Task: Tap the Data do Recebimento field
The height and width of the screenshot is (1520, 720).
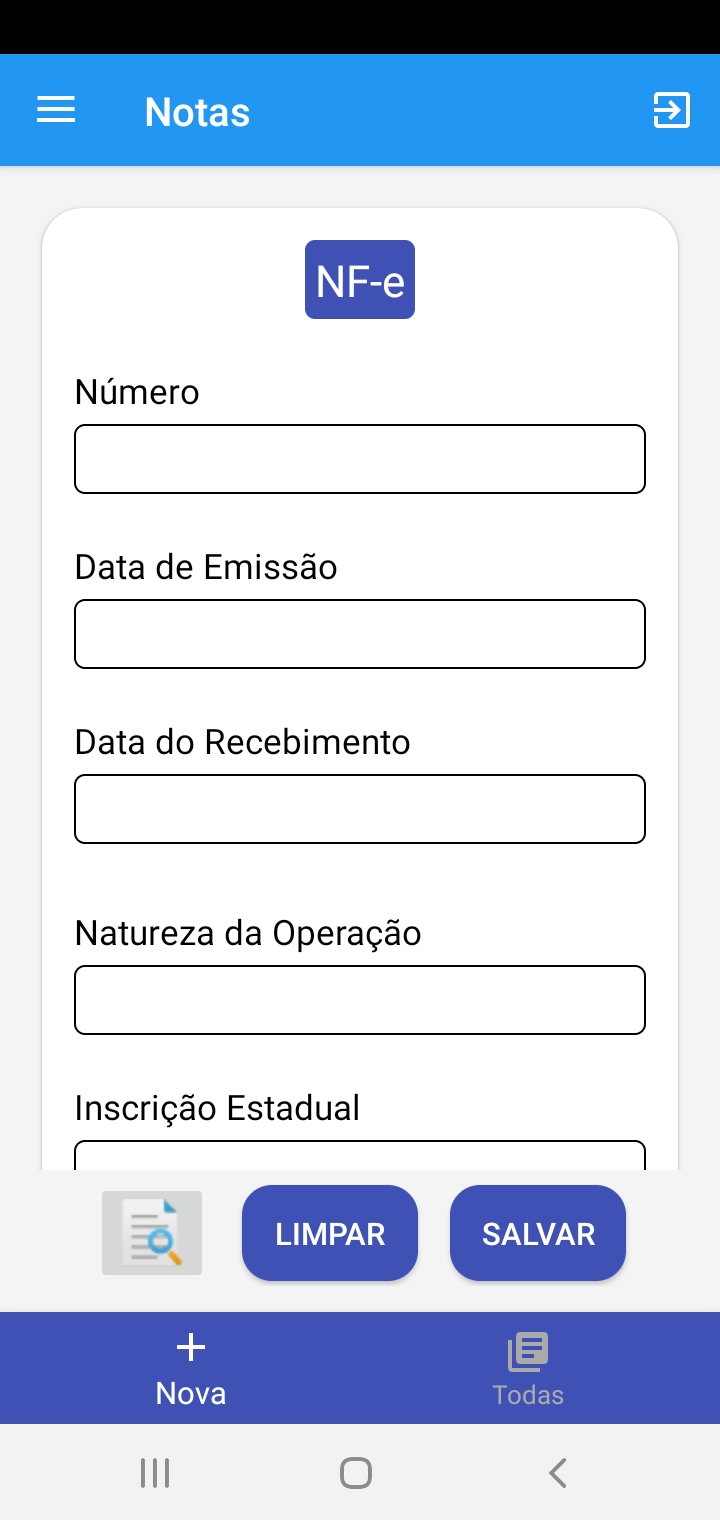Action: tap(360, 809)
